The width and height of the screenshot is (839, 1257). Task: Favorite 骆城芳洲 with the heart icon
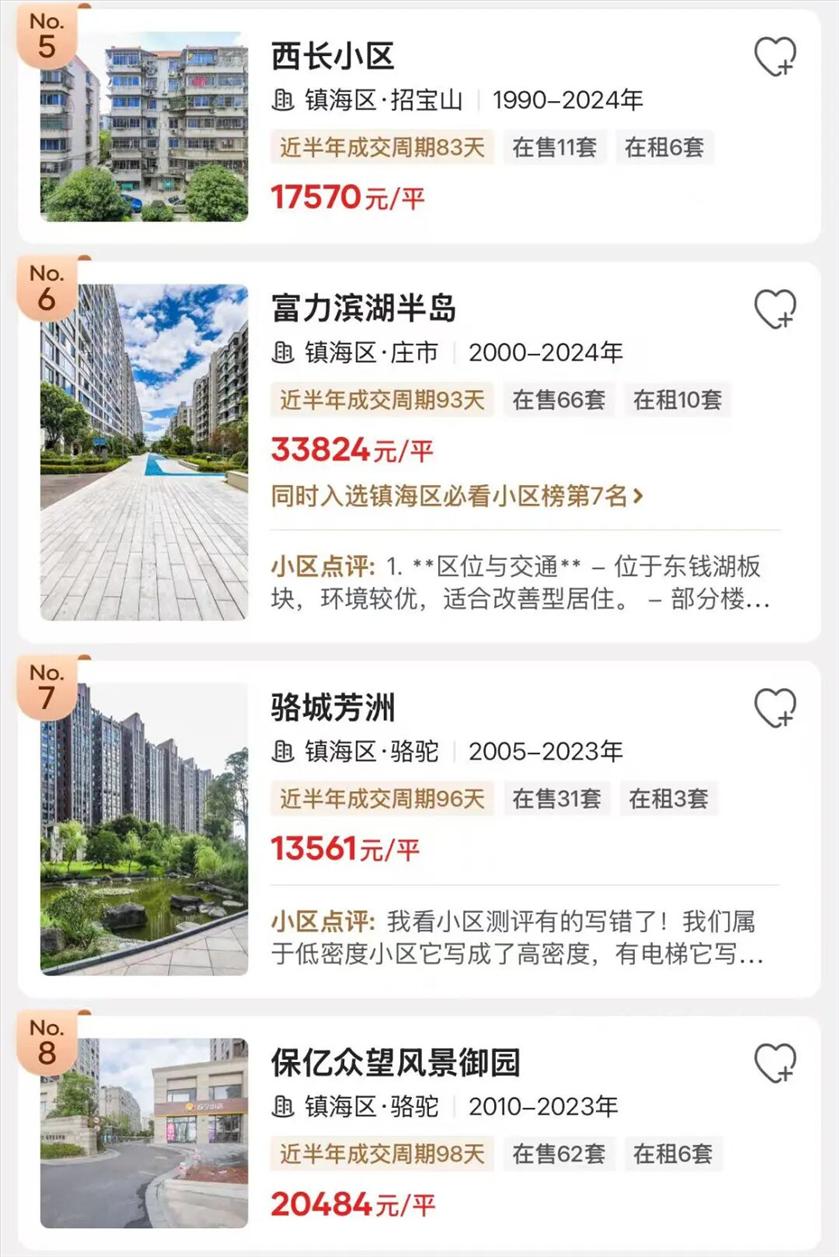(x=774, y=708)
